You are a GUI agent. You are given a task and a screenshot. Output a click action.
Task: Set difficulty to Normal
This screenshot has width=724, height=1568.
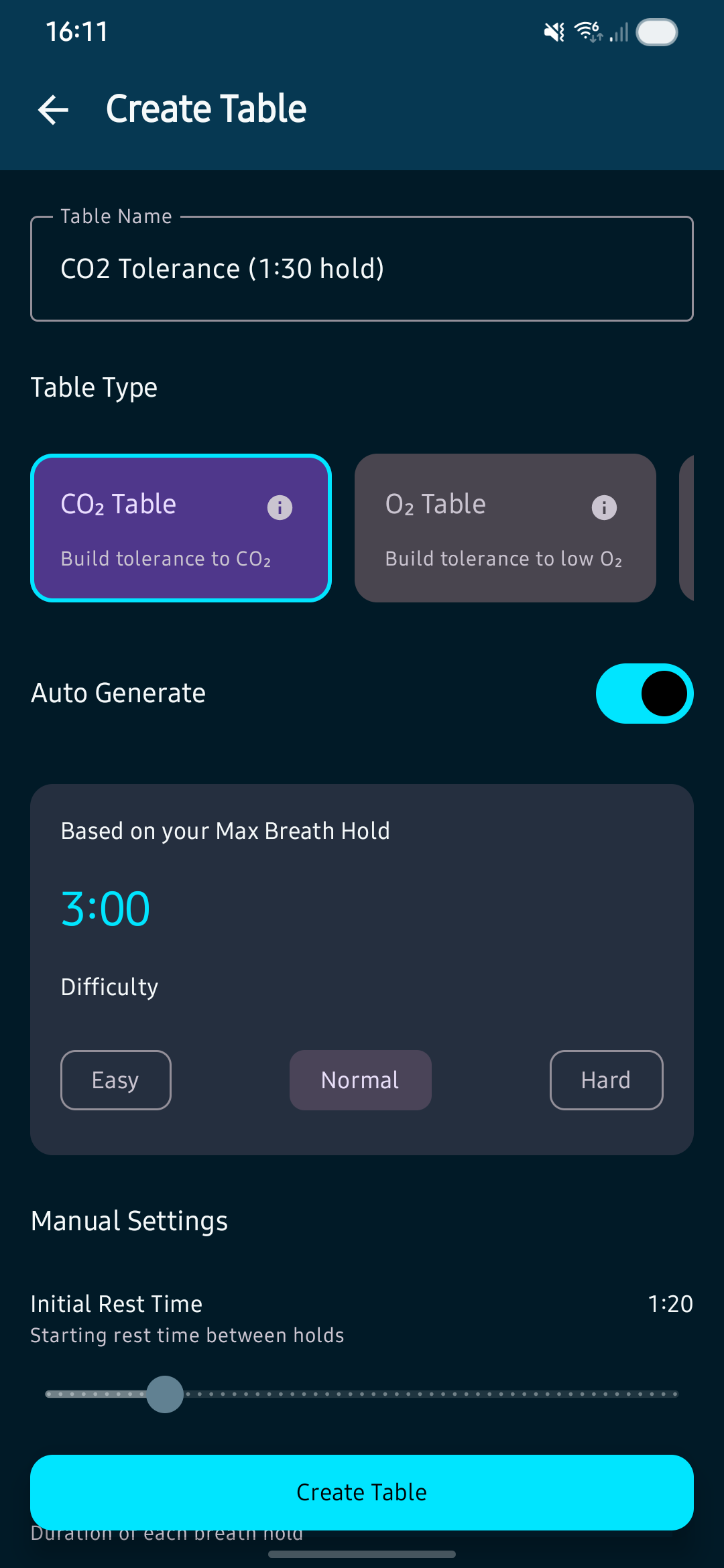coord(361,1080)
